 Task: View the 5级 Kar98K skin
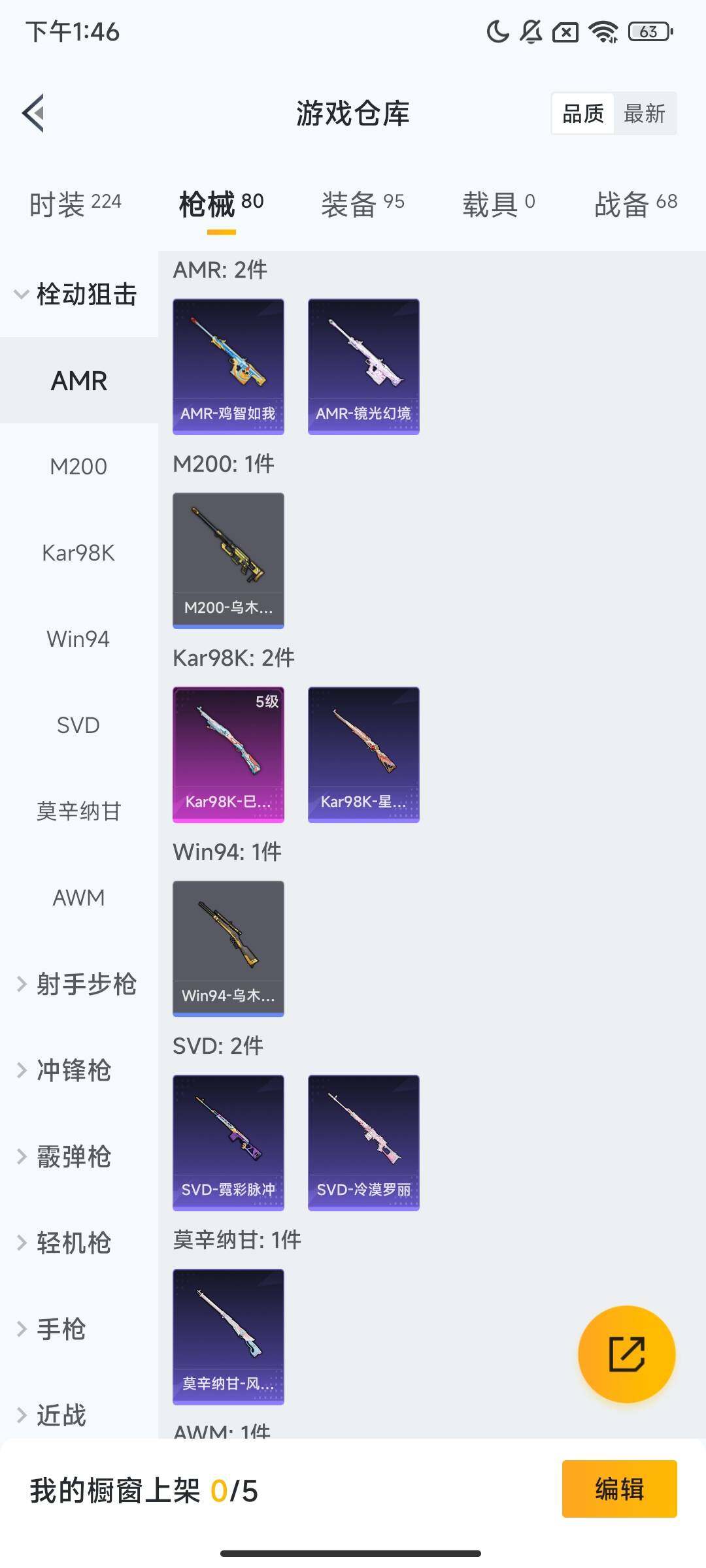point(228,753)
